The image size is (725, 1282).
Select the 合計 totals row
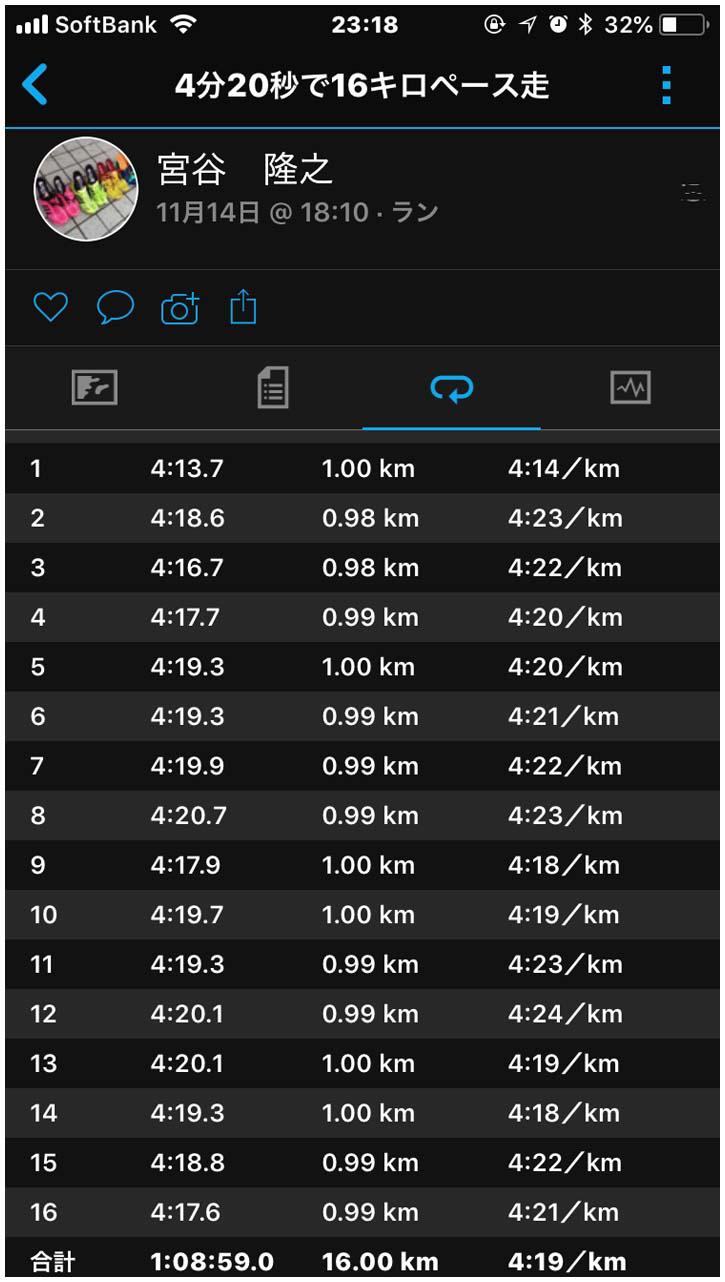click(360, 1261)
